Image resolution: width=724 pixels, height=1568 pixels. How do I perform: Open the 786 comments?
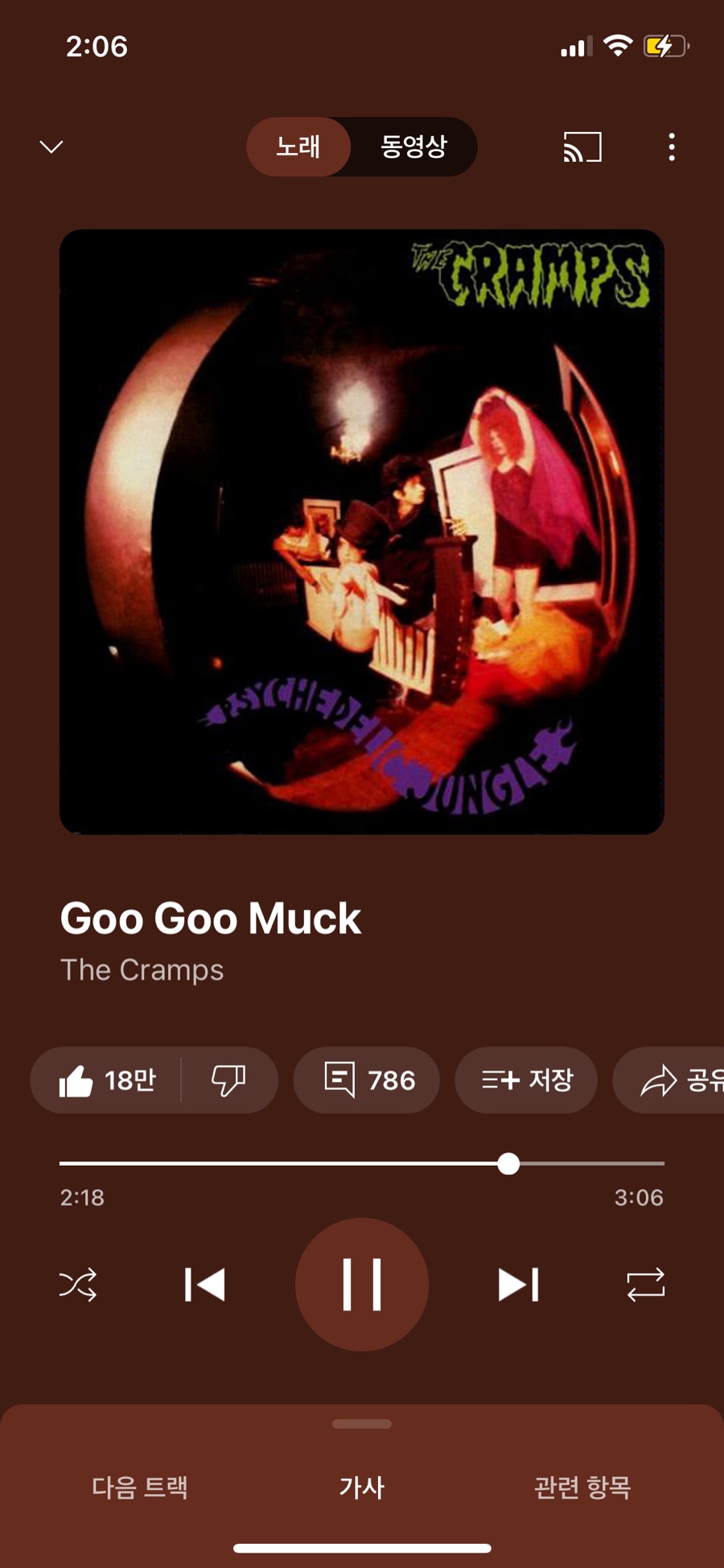(367, 1080)
